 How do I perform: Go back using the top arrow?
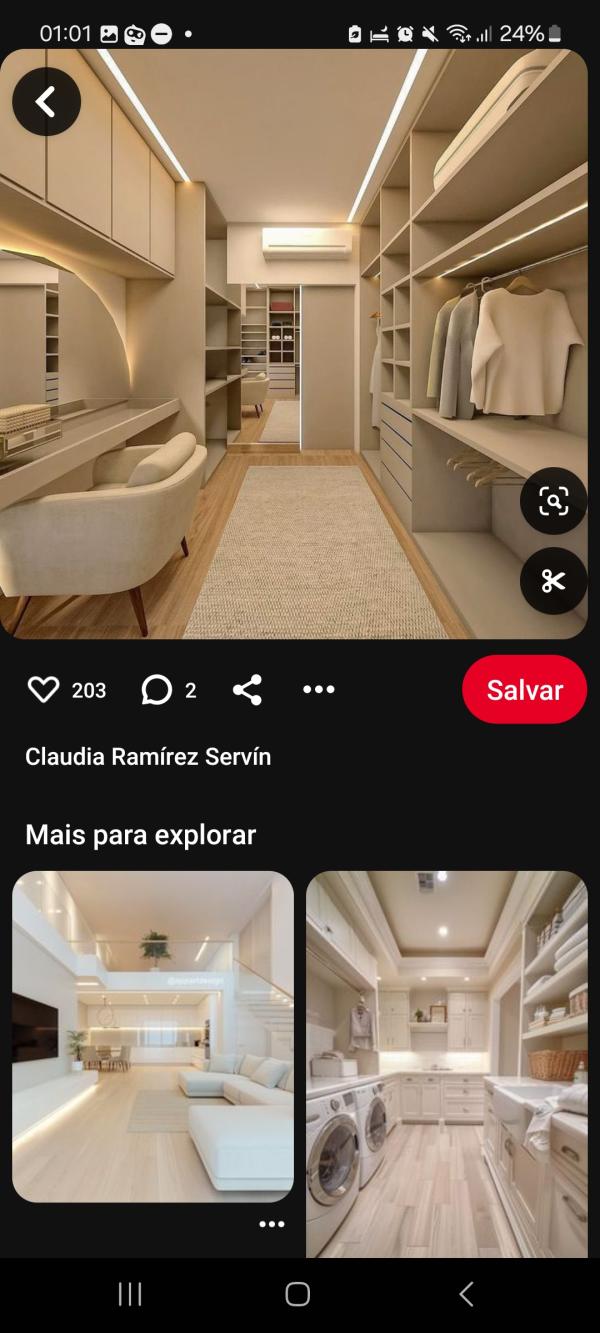point(46,101)
